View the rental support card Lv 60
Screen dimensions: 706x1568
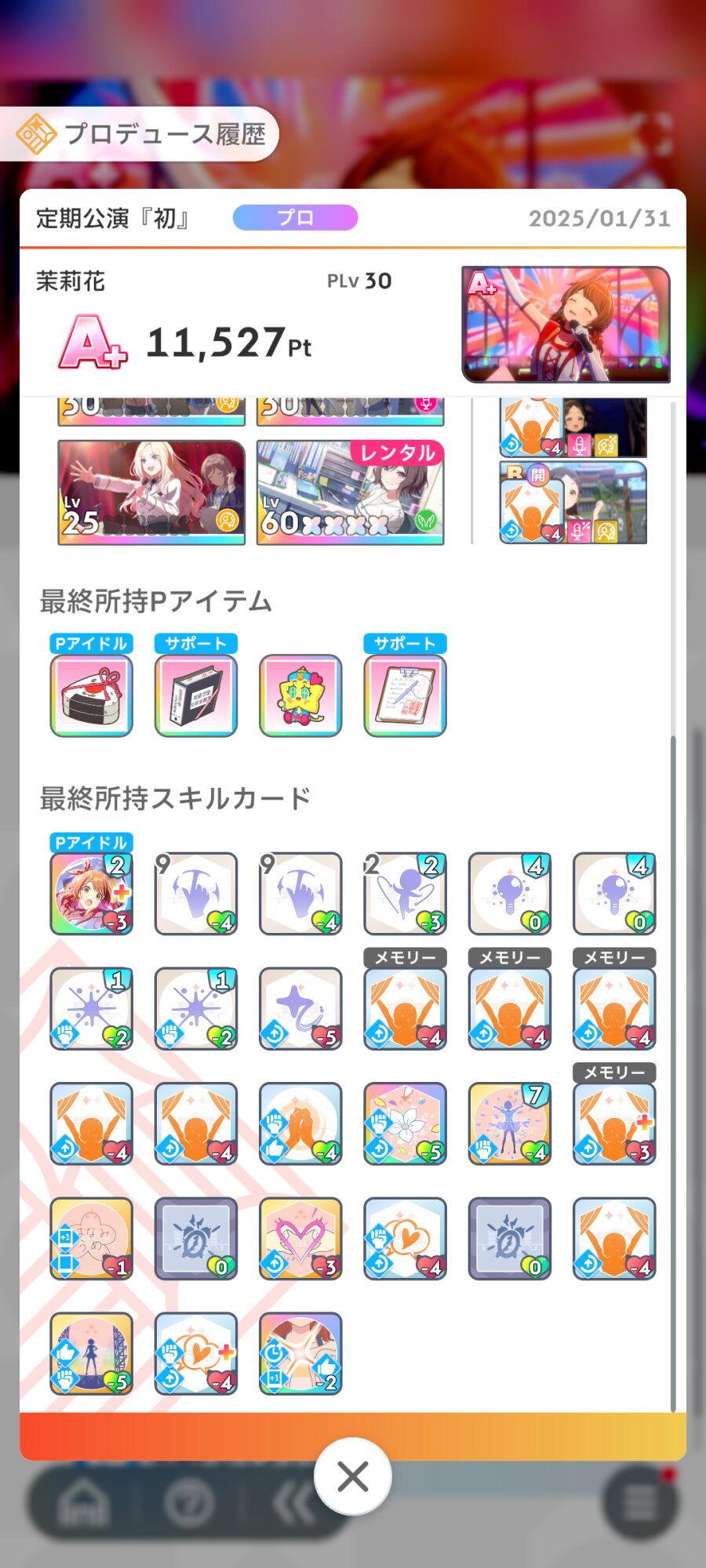point(350,492)
